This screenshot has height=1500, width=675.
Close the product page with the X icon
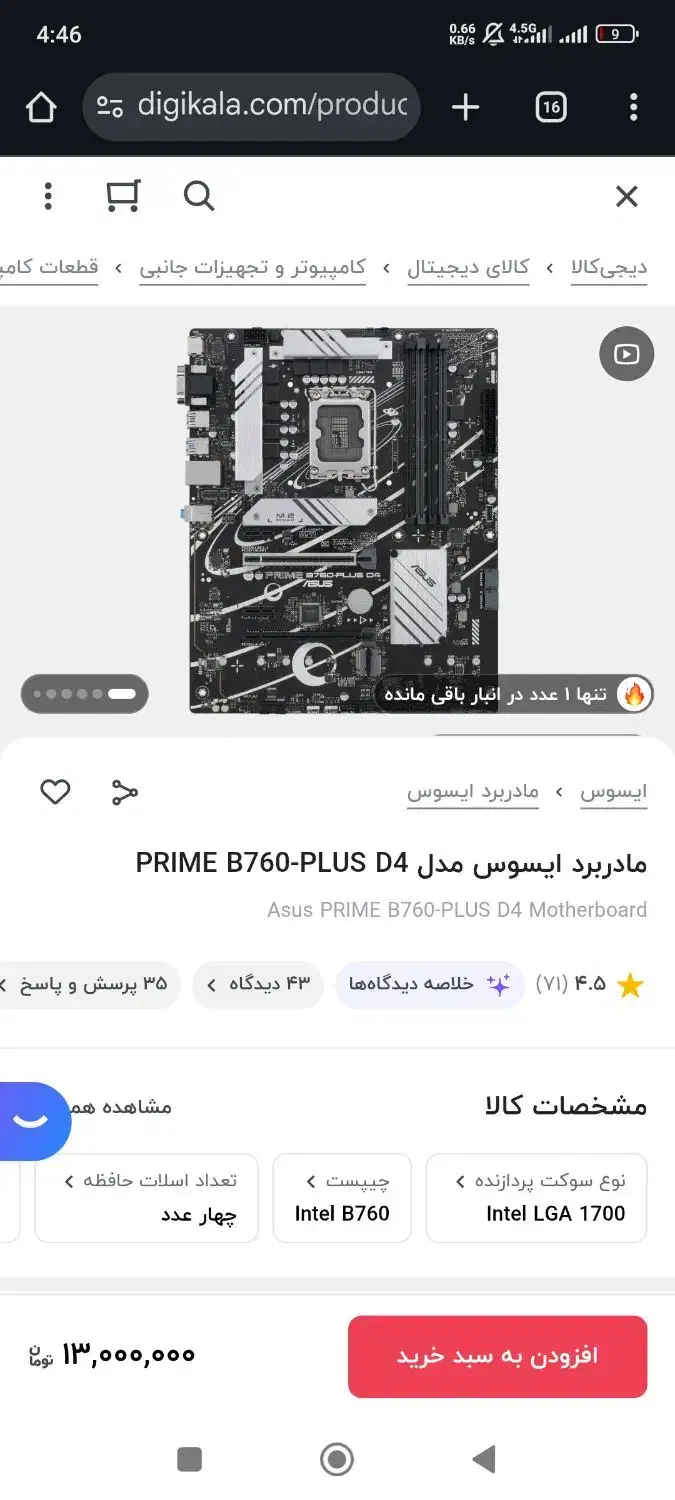[x=626, y=196]
